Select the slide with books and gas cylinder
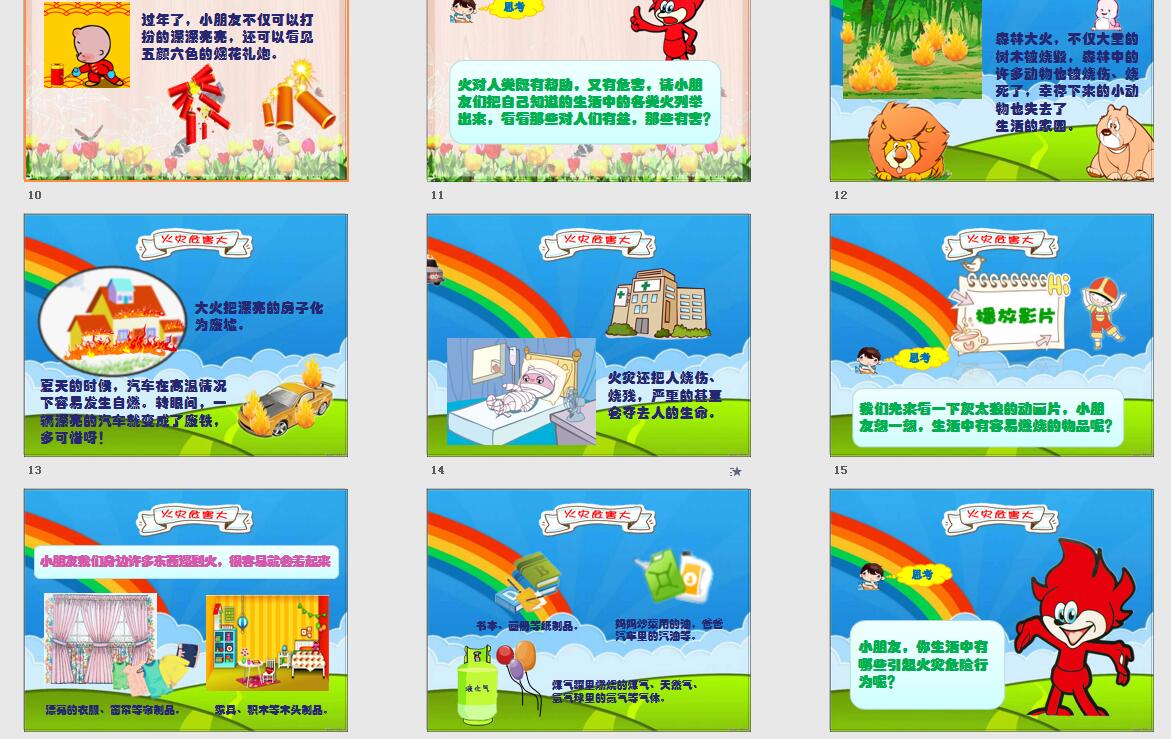 [x=588, y=610]
